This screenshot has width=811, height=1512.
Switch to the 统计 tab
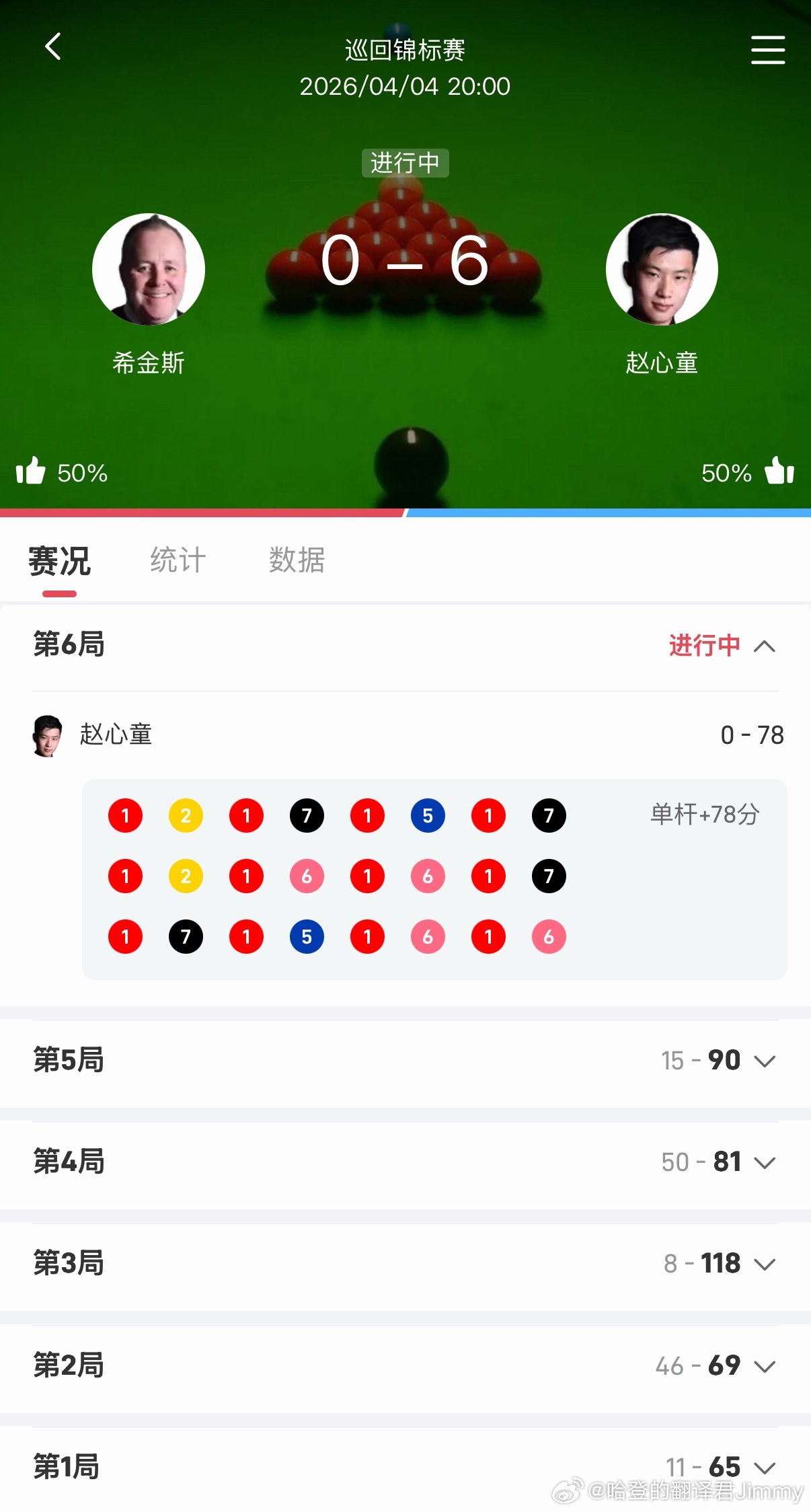[178, 562]
